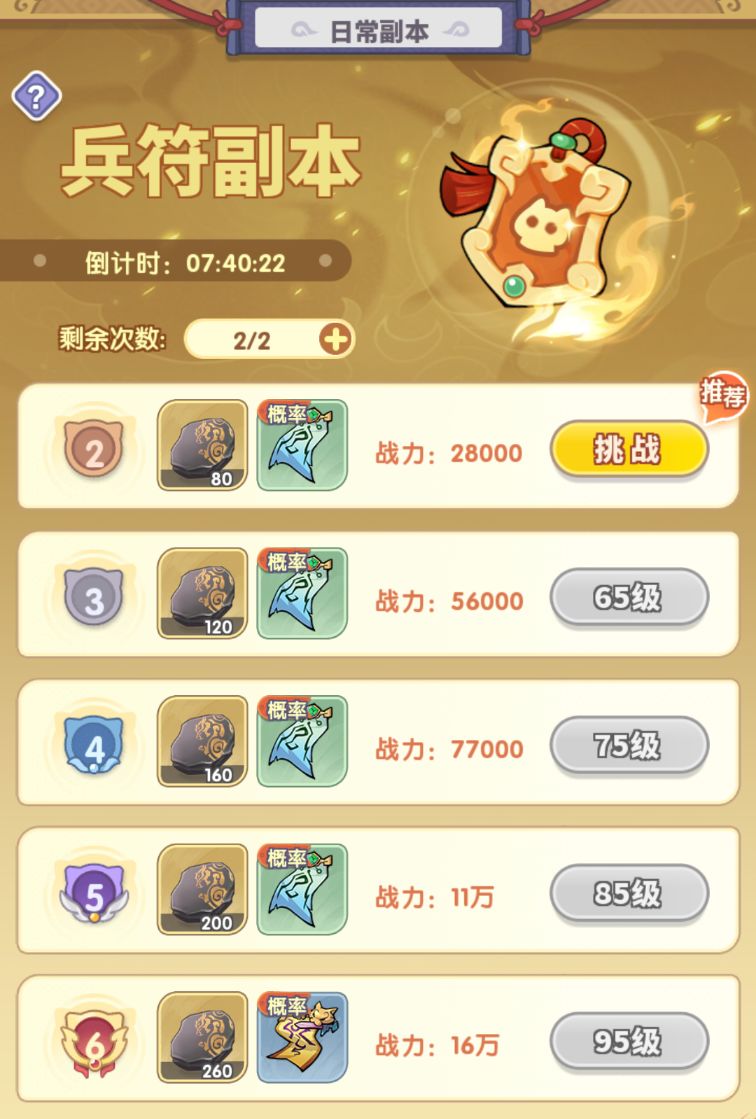Click the 95级 level requirement button

tap(629, 1040)
